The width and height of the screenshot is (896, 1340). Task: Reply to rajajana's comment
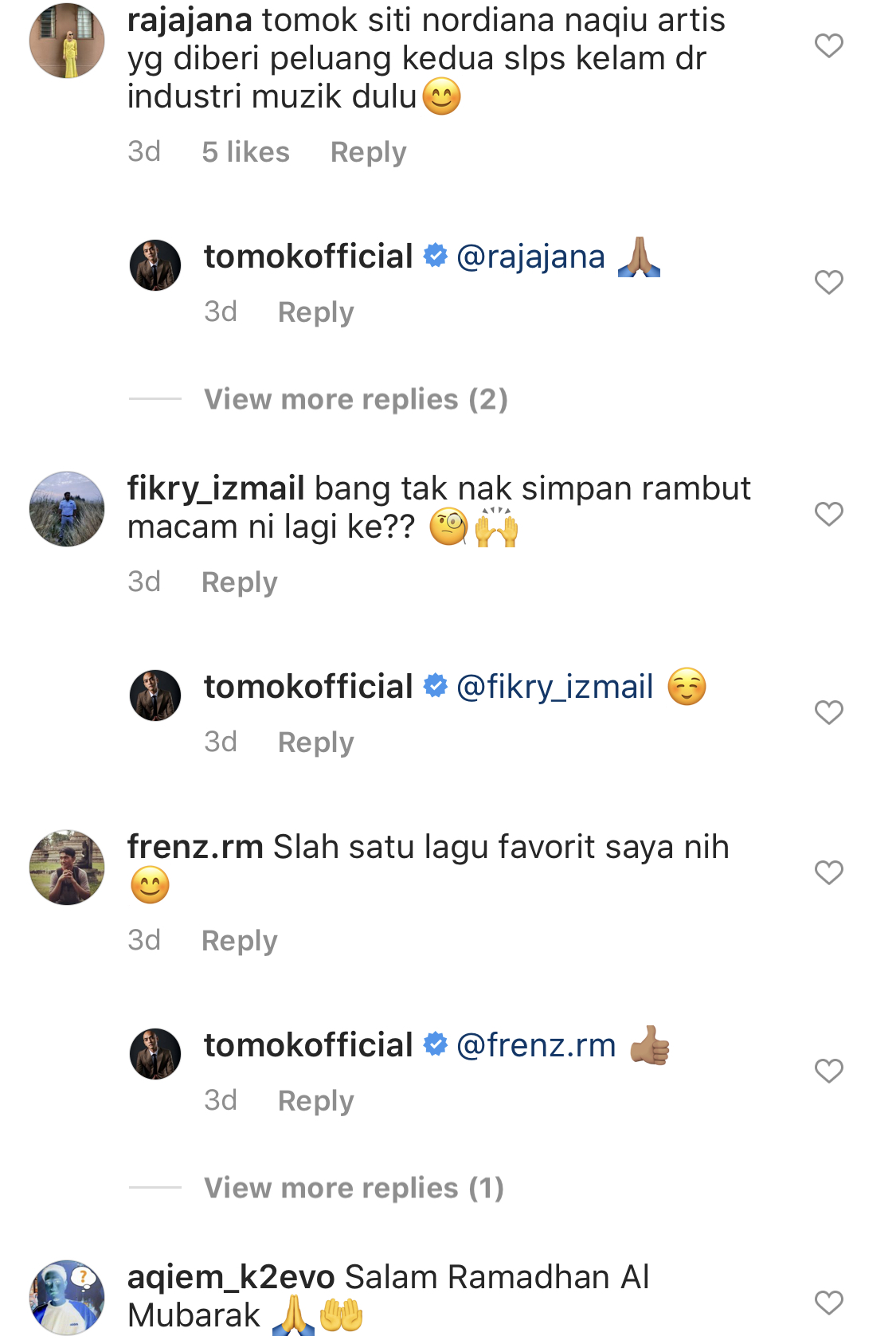368,152
